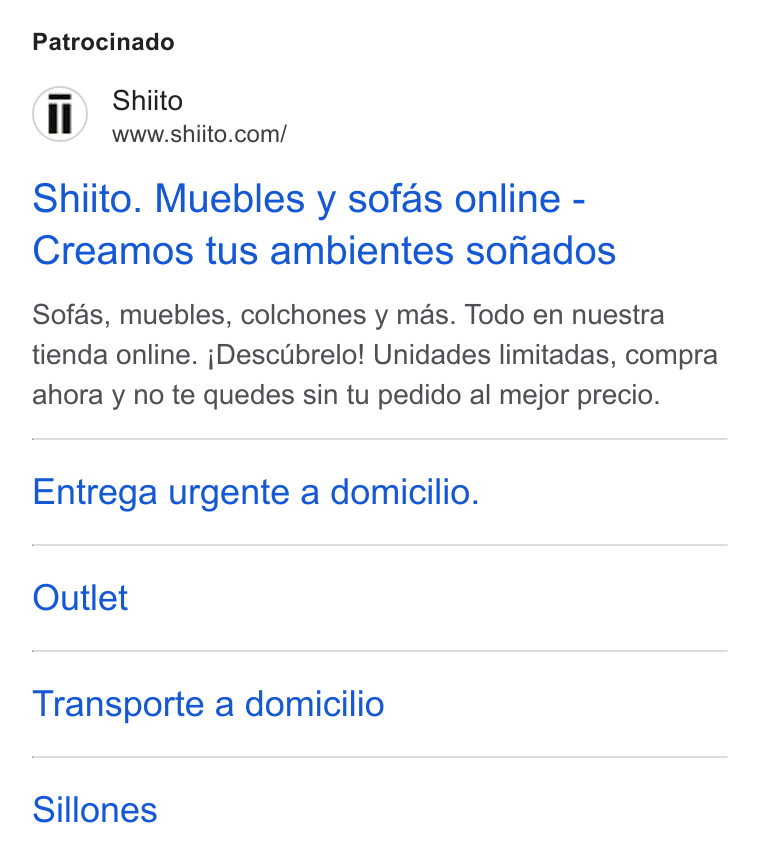Go to the Sillones sitelink
Screen dimensions: 760x862
click(95, 810)
